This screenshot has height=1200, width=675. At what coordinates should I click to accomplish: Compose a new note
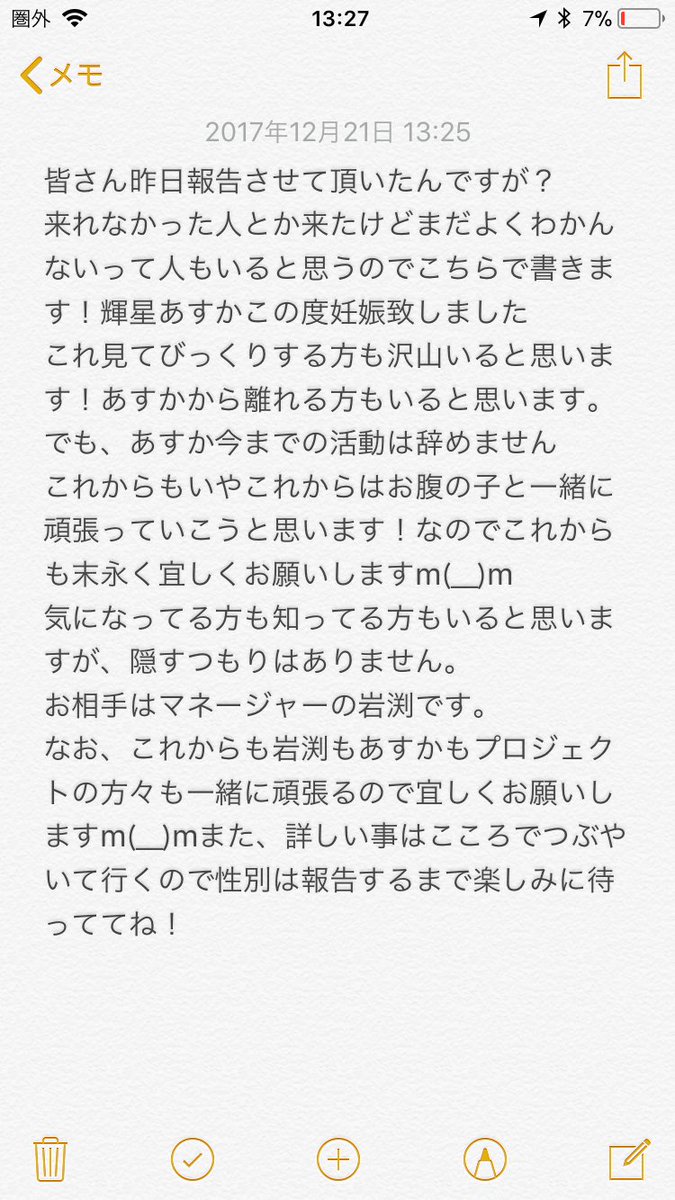[630, 1158]
